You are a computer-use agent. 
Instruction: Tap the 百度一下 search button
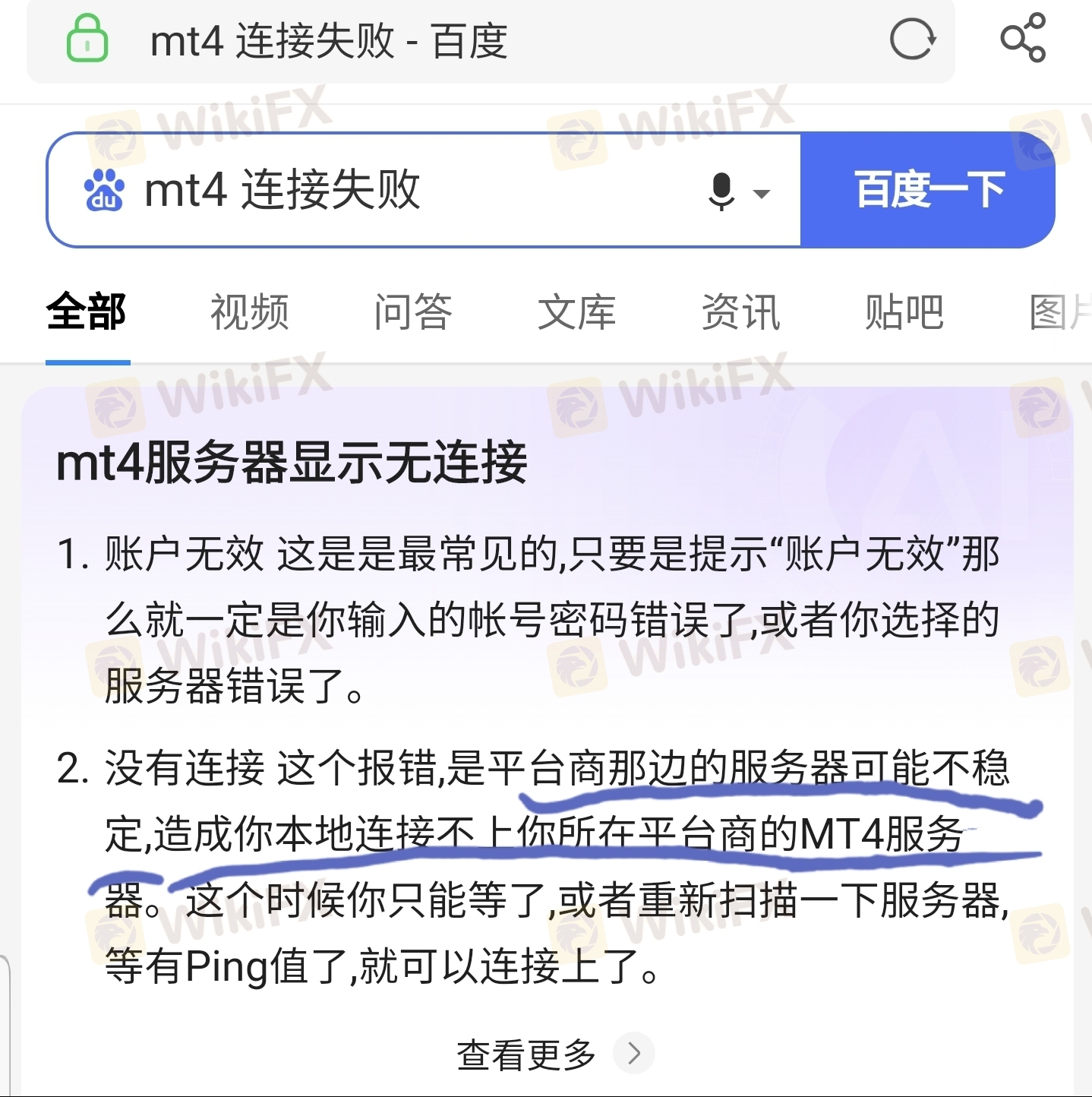928,190
